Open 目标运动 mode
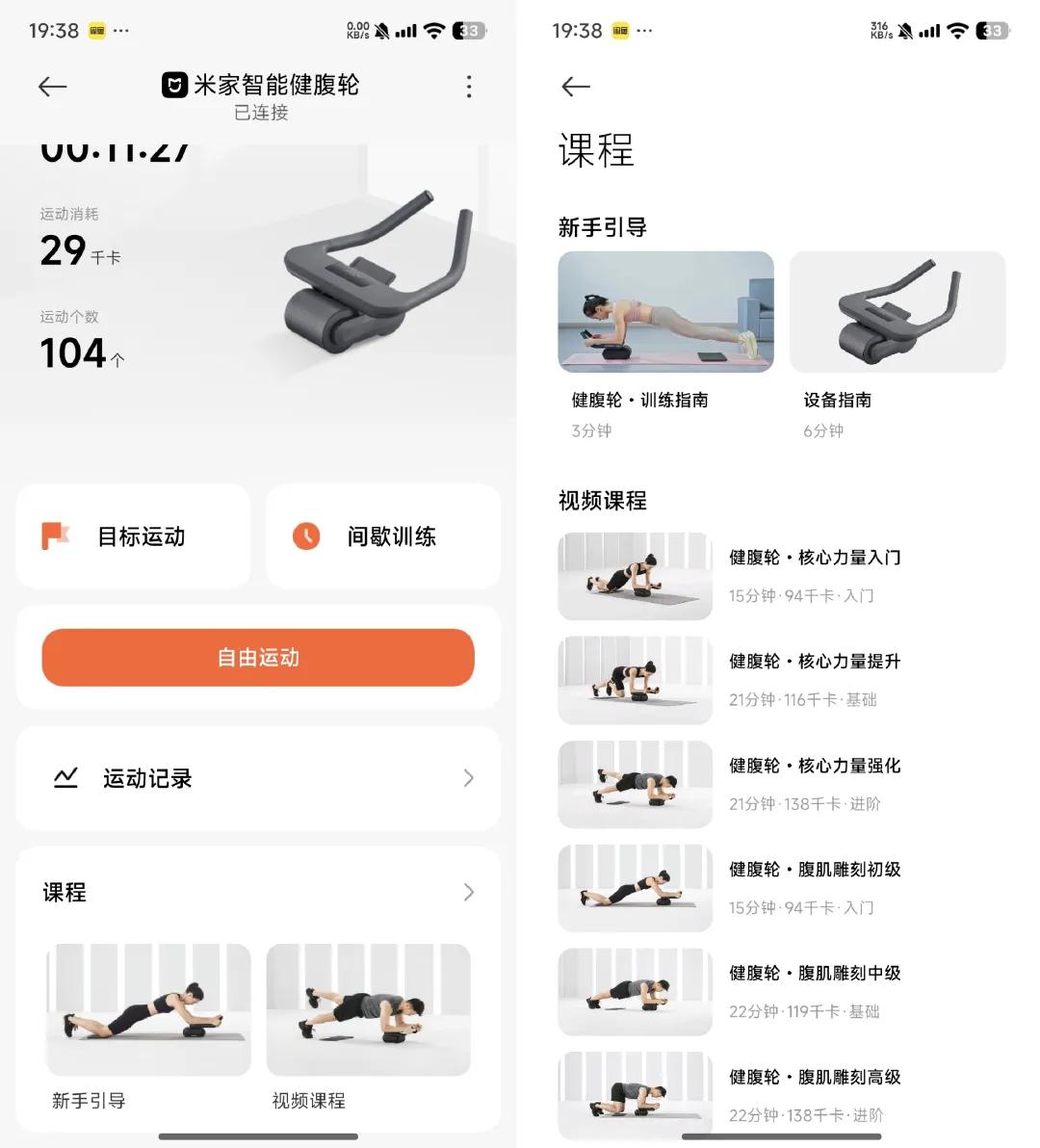 point(133,536)
